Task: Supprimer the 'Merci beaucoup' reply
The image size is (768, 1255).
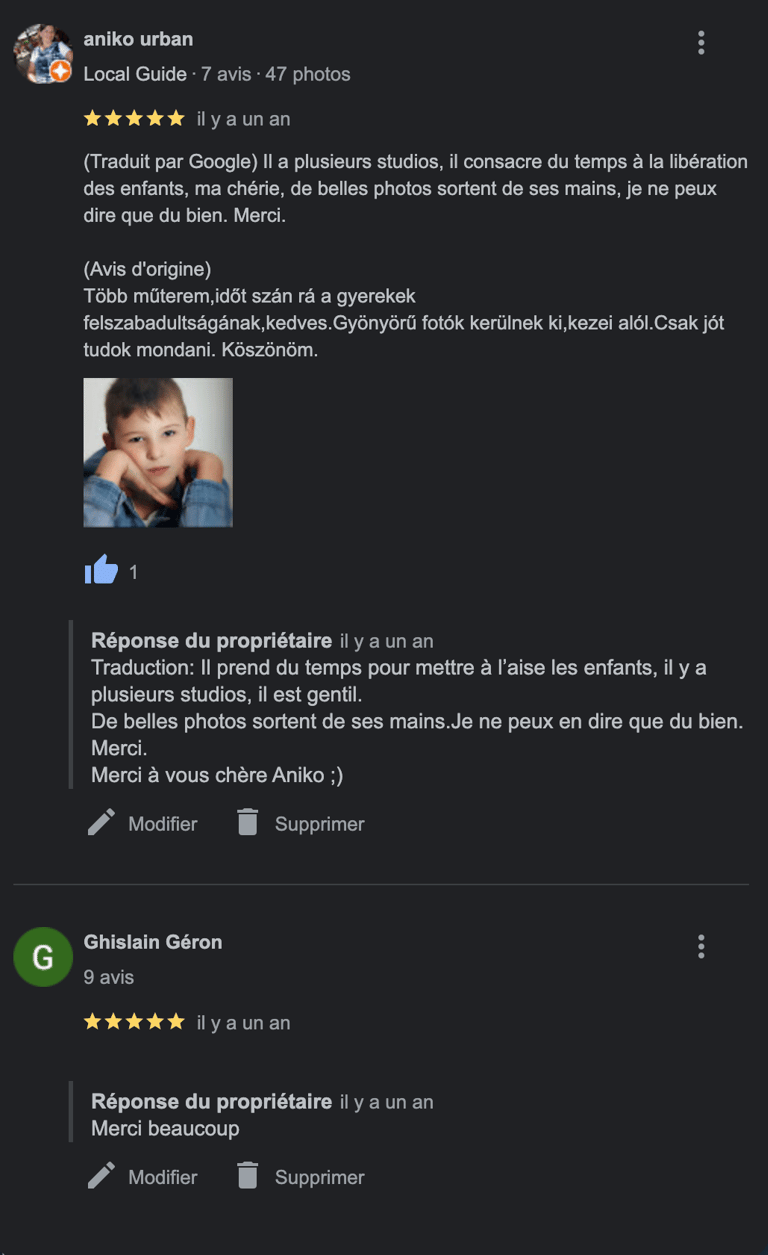Action: tap(300, 1176)
